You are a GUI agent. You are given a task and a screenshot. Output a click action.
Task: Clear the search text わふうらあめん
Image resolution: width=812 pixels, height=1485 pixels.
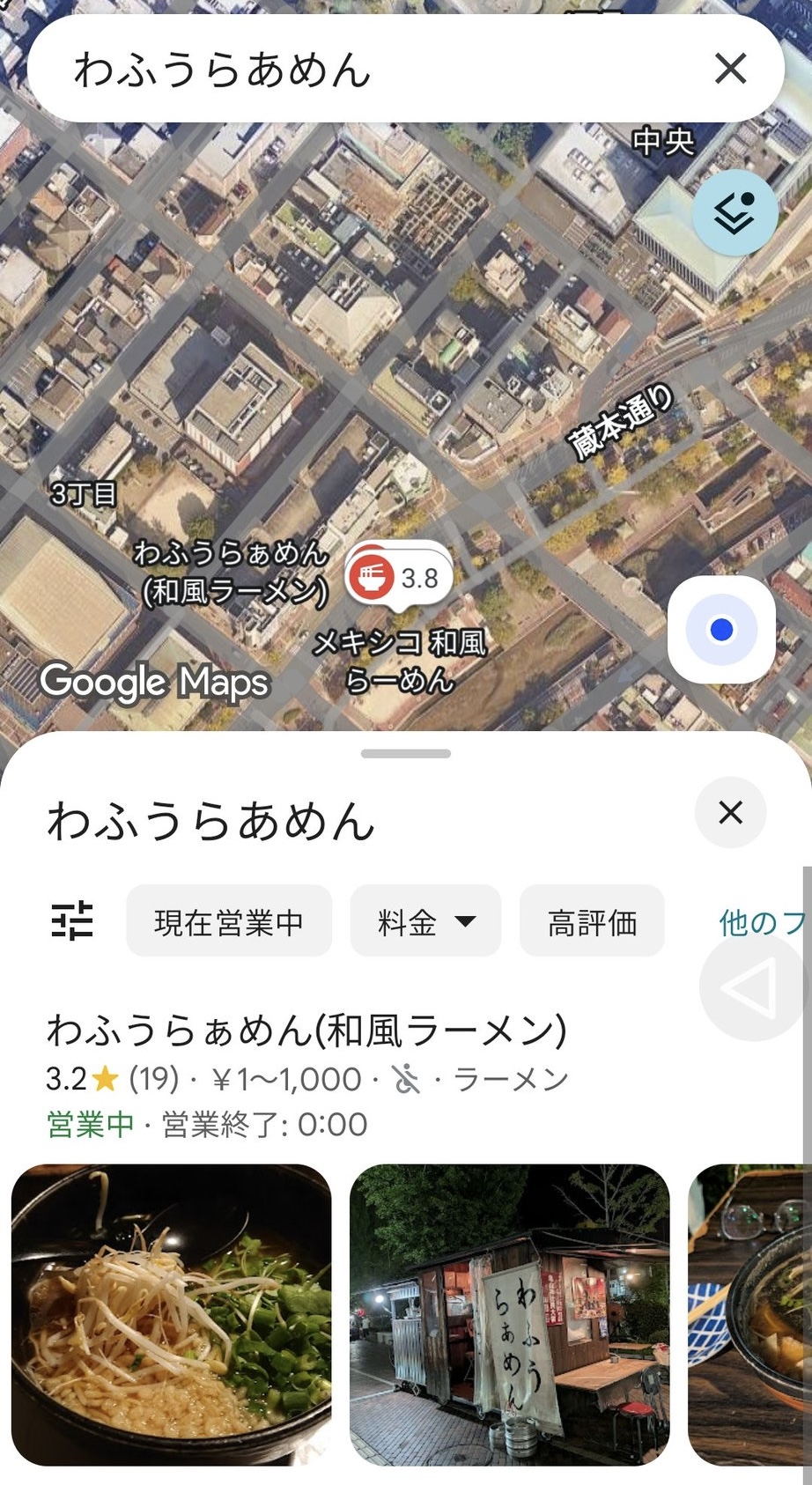coord(730,69)
